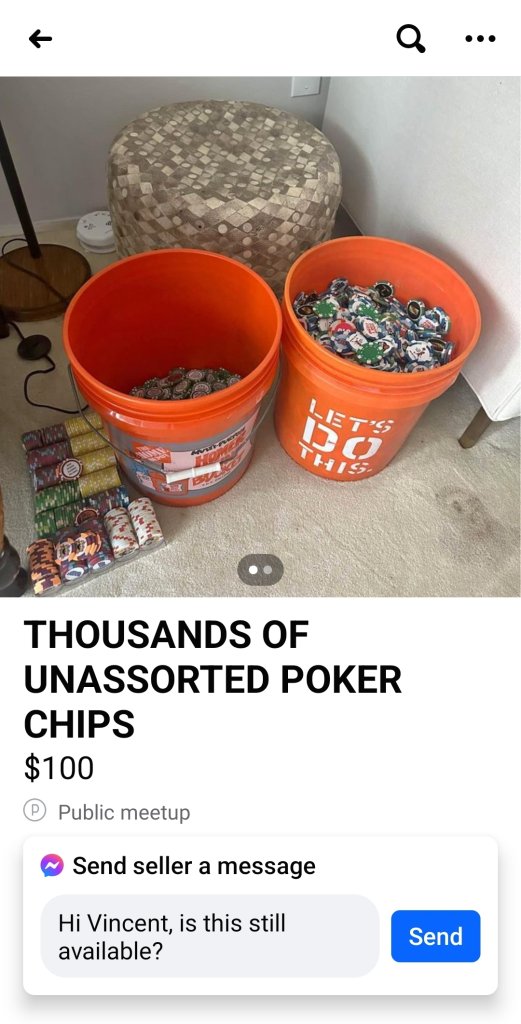This screenshot has width=521, height=1024.
Task: Send the message to the seller
Action: tap(435, 936)
